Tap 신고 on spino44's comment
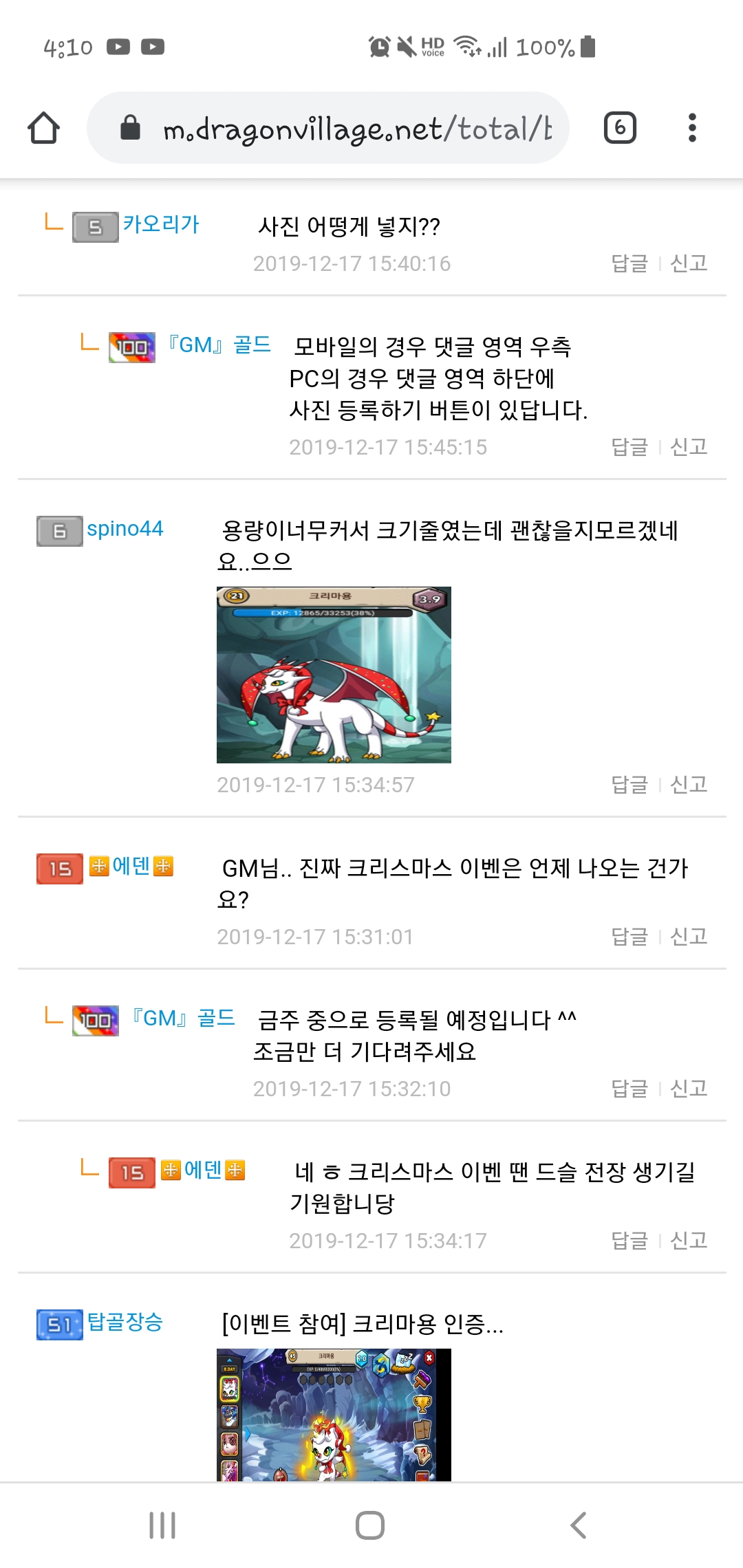This screenshot has height=1568, width=743. [x=689, y=784]
